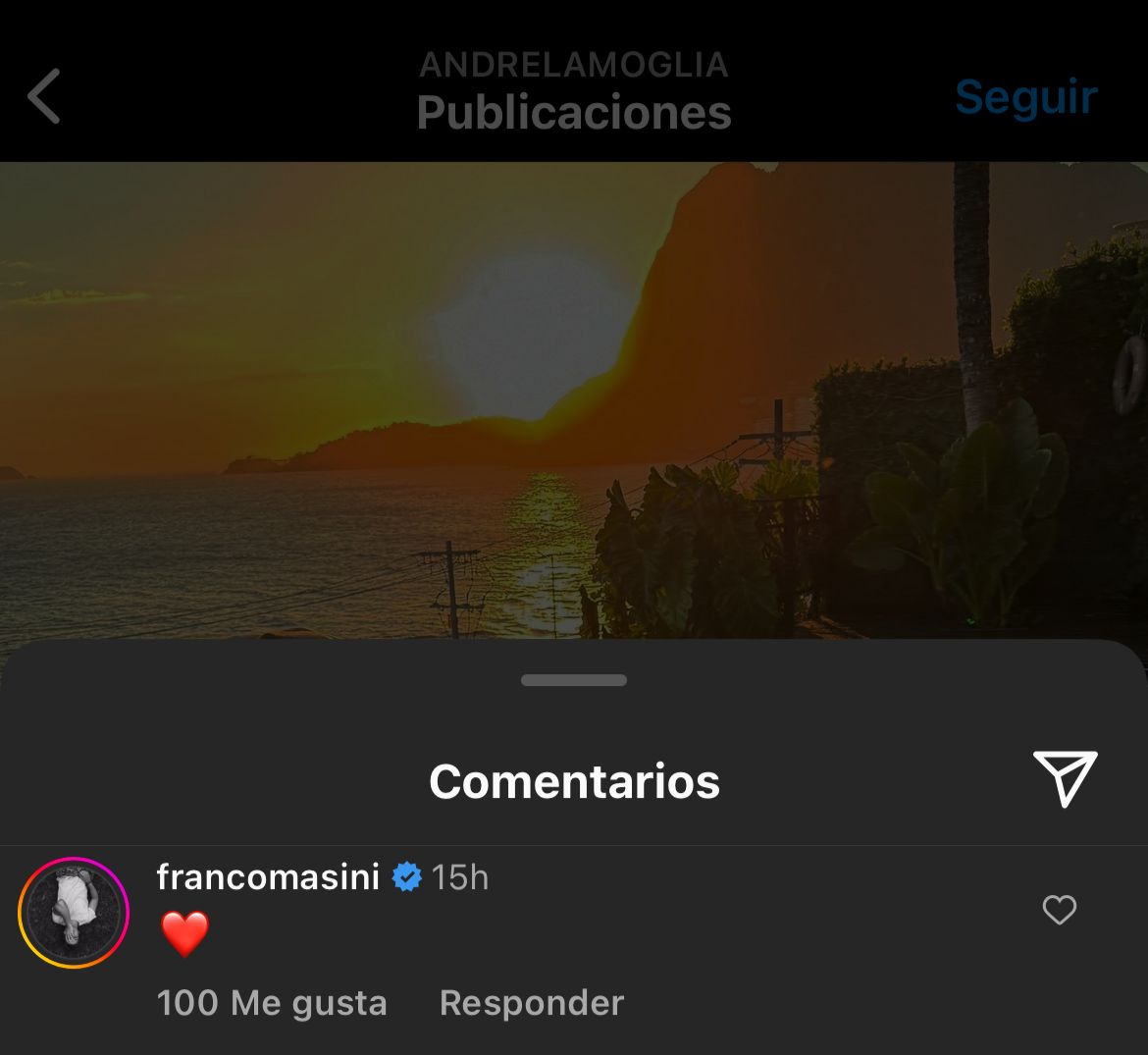
Task: Reply to francomasini's comment via Responder
Action: pos(531,1003)
